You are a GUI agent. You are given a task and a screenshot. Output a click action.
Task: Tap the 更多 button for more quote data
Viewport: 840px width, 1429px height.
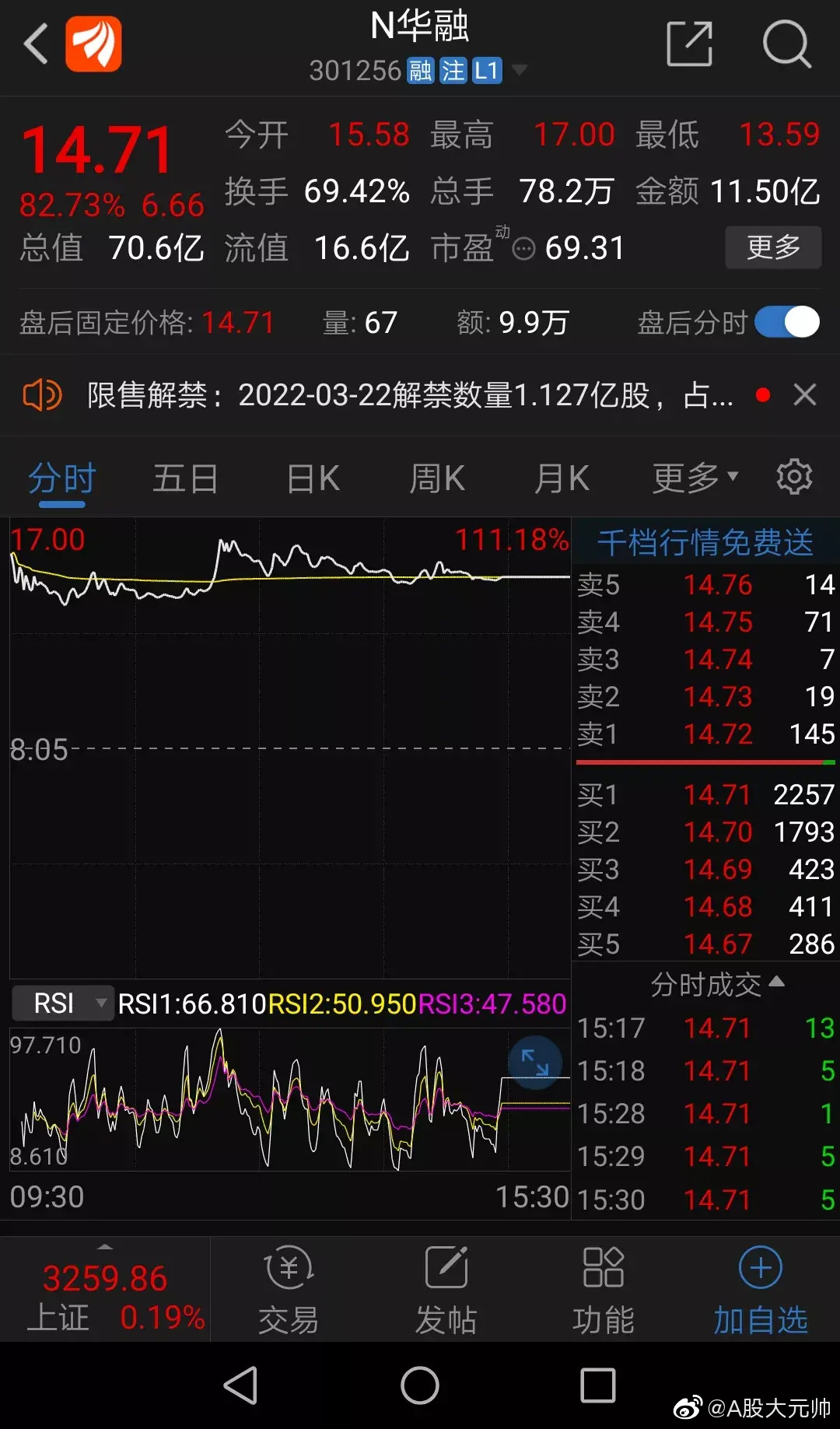tap(773, 247)
